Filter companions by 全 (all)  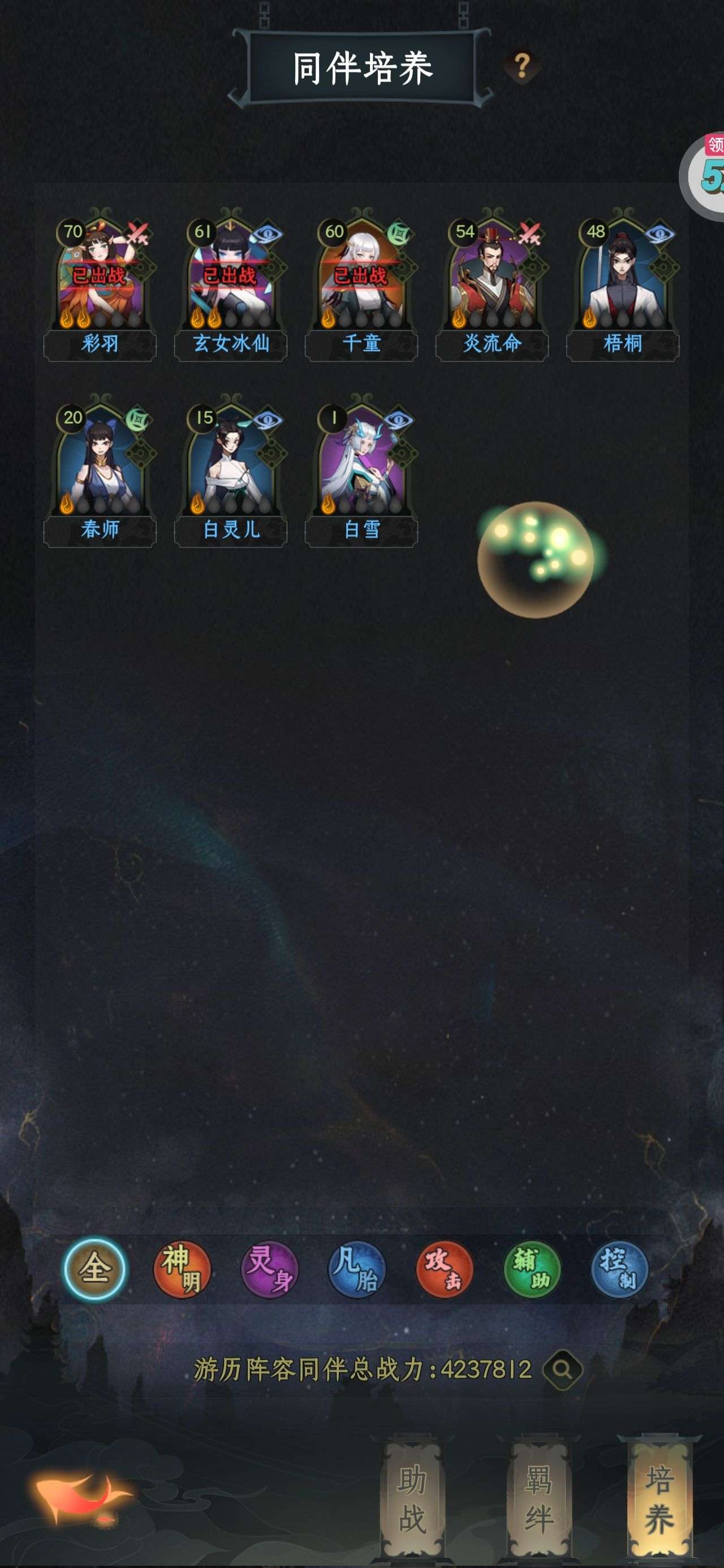click(94, 1269)
